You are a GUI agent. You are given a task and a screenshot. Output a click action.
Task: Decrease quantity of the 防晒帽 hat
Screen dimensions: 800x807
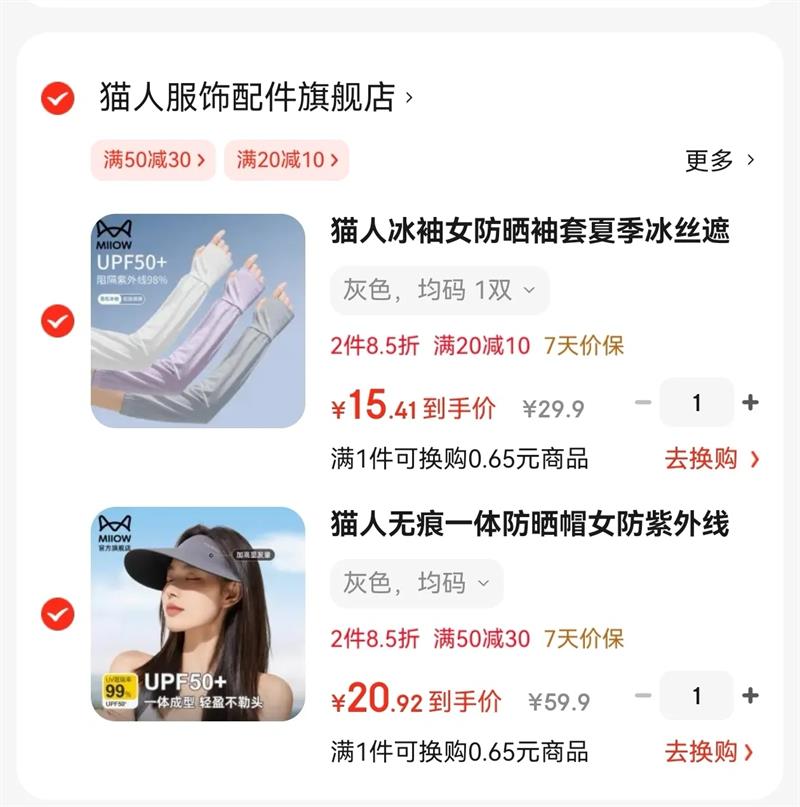click(x=643, y=696)
